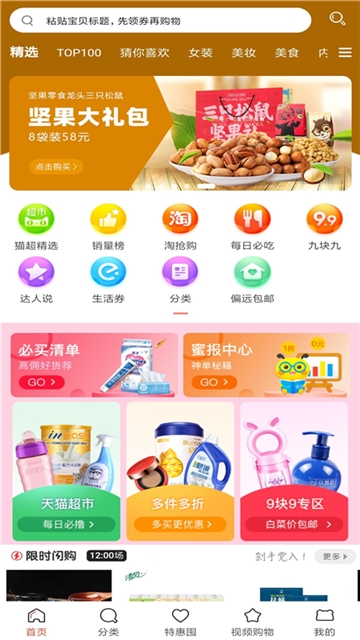Image resolution: width=360 pixels, height=640 pixels.
Task: Open the 偏远包邮 shortcut
Action: pyautogui.click(x=252, y=280)
